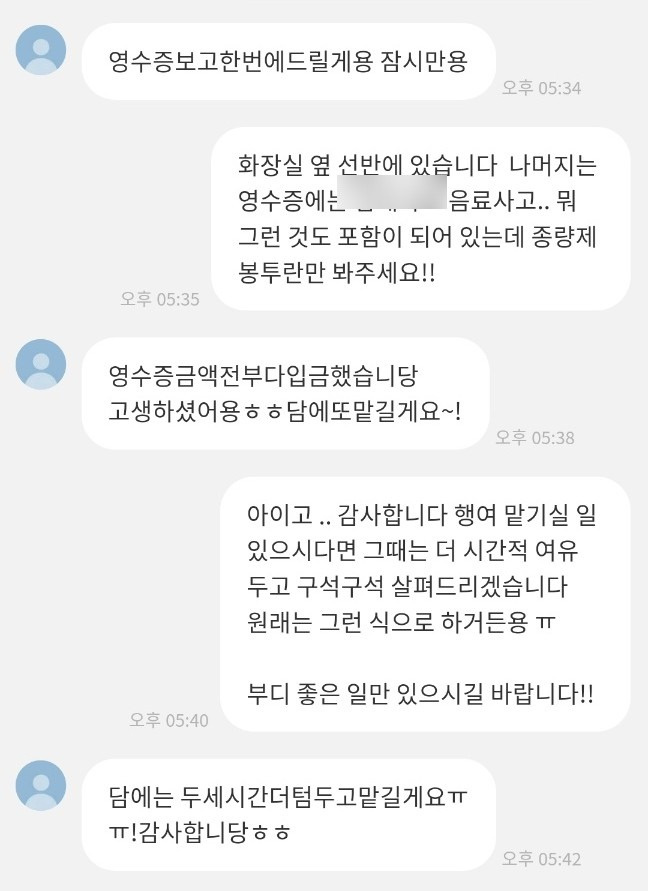
Task: Open sender's avatar beside '영수증금액전부다입금했습니당' message
Action: [x=41, y=364]
